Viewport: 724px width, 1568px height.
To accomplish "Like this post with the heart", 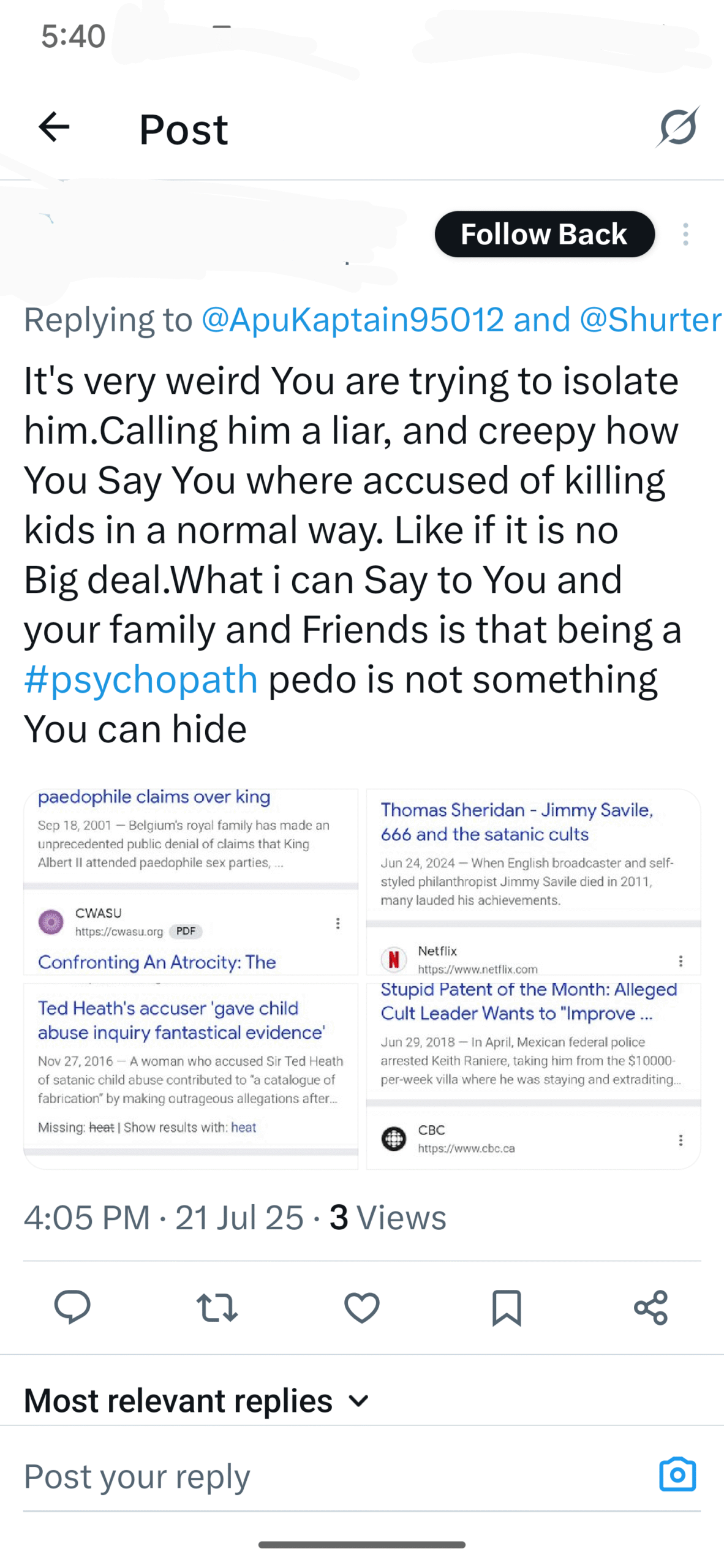I will point(362,1307).
